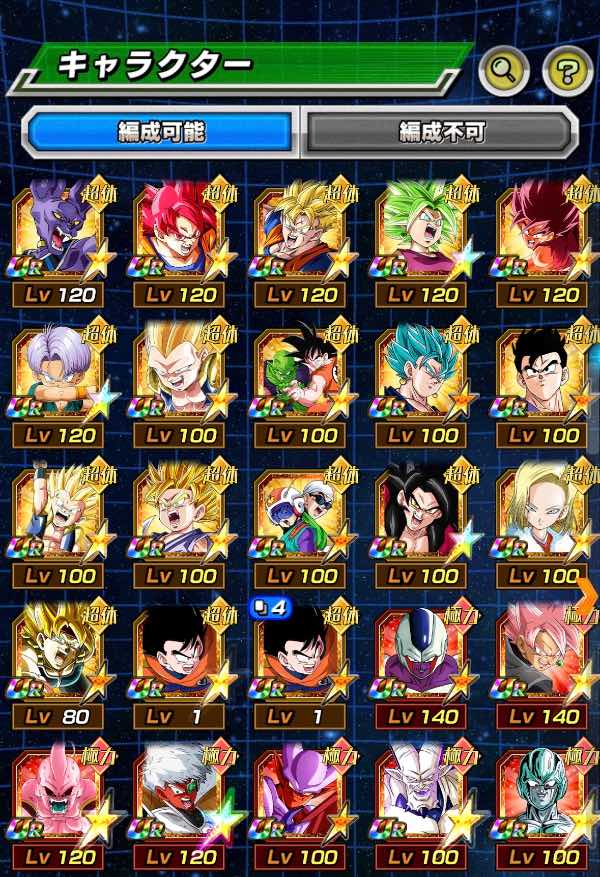Open the question mark help button
600x877 pixels.
pyautogui.click(x=567, y=69)
